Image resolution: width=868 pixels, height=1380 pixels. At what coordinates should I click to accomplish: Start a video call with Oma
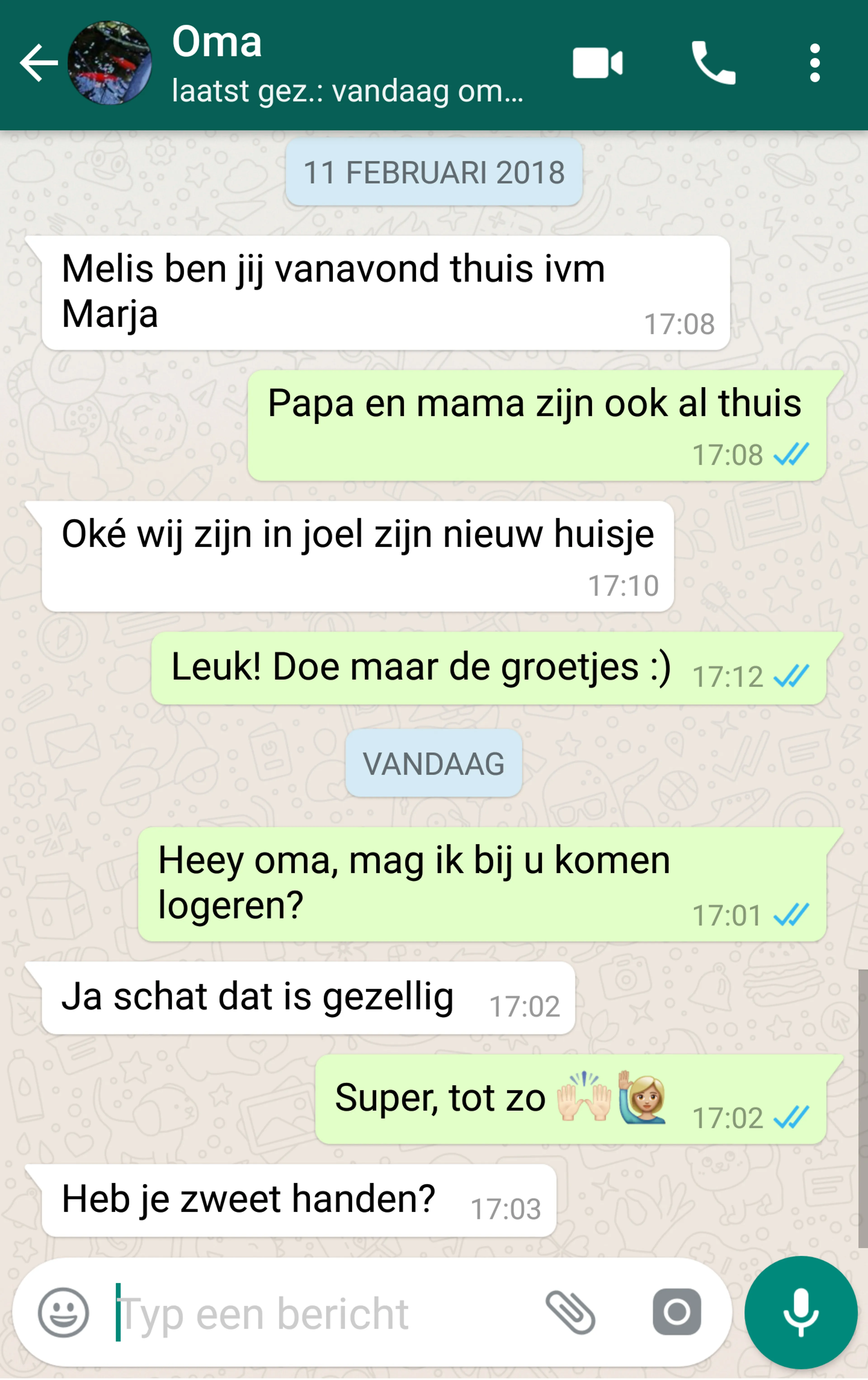[x=598, y=63]
